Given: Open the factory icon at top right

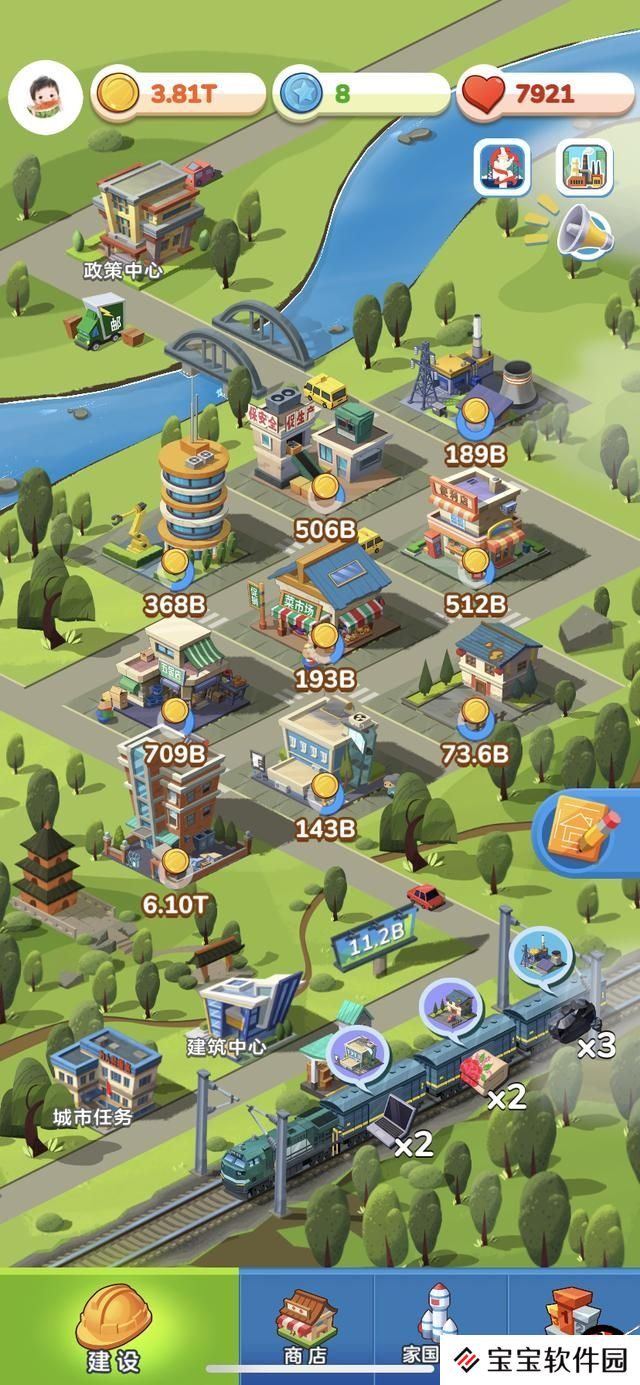Looking at the screenshot, I should (584, 167).
